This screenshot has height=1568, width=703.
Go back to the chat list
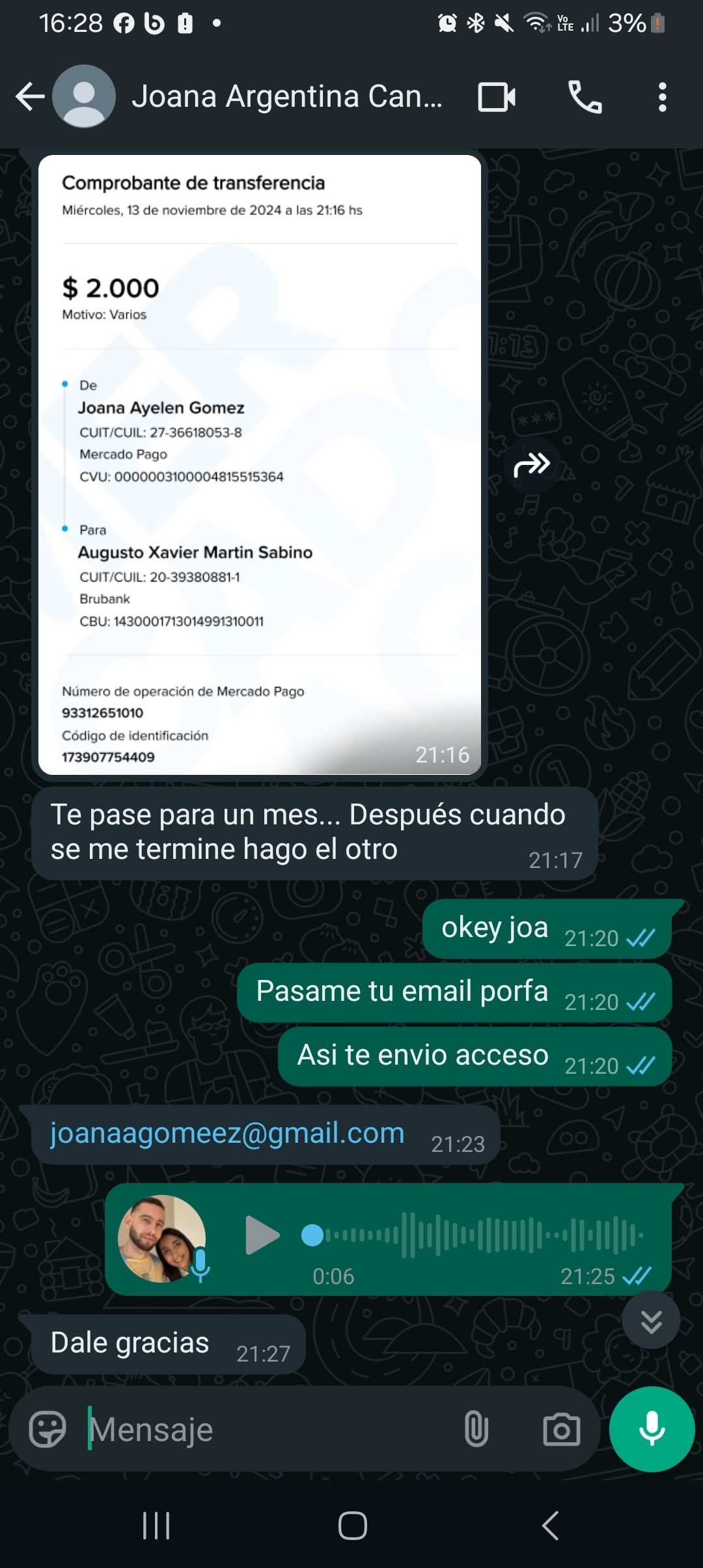(30, 98)
